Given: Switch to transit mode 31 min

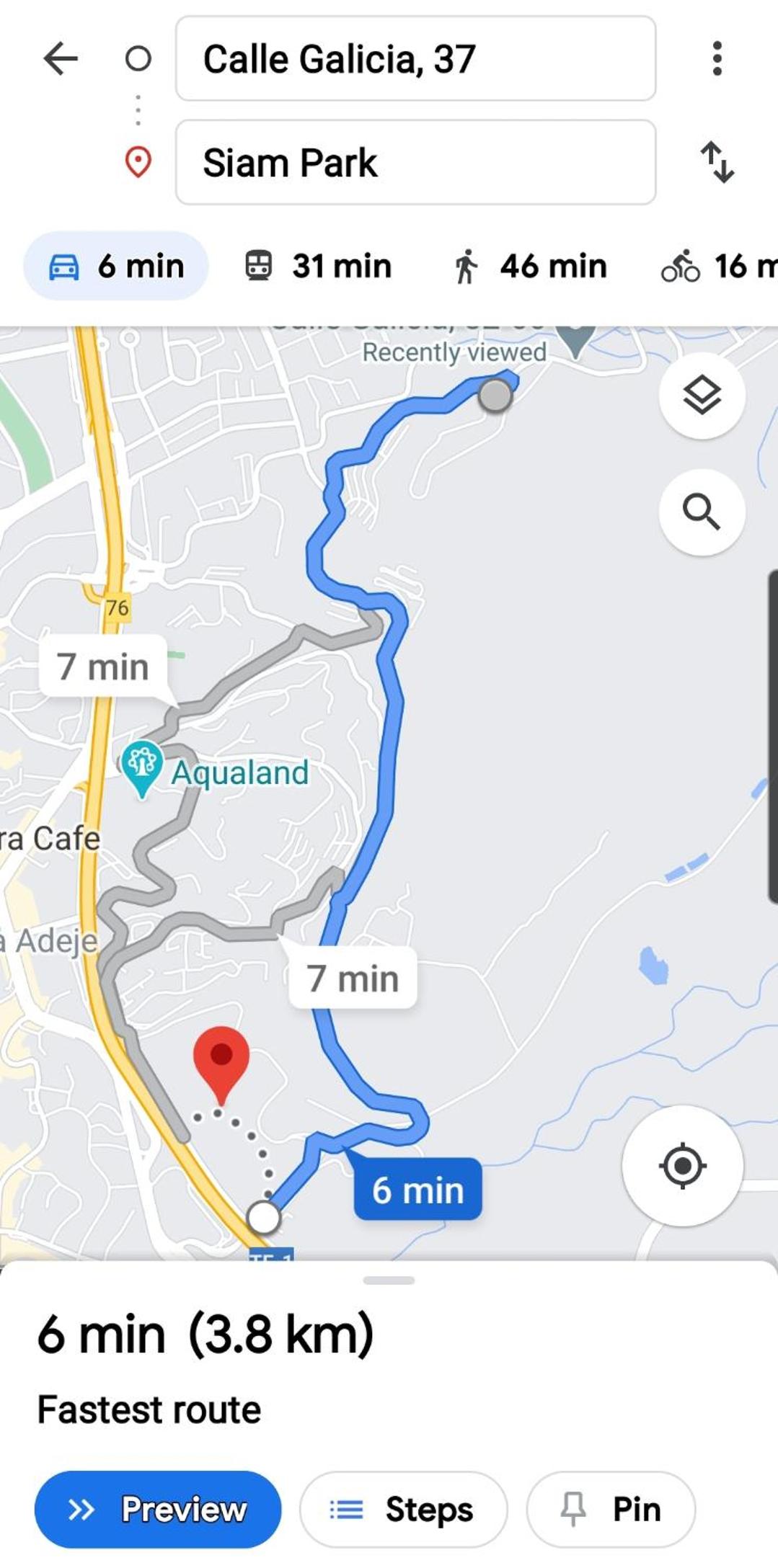Looking at the screenshot, I should [x=318, y=266].
